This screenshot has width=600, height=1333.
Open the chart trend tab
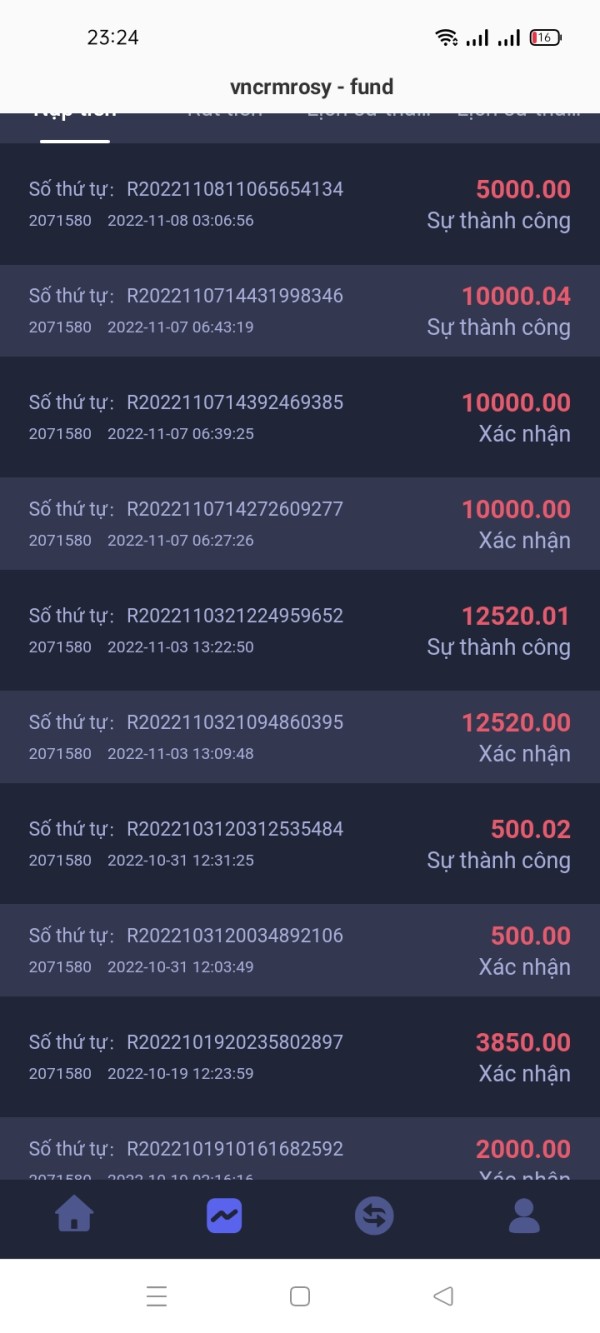pyautogui.click(x=224, y=1216)
